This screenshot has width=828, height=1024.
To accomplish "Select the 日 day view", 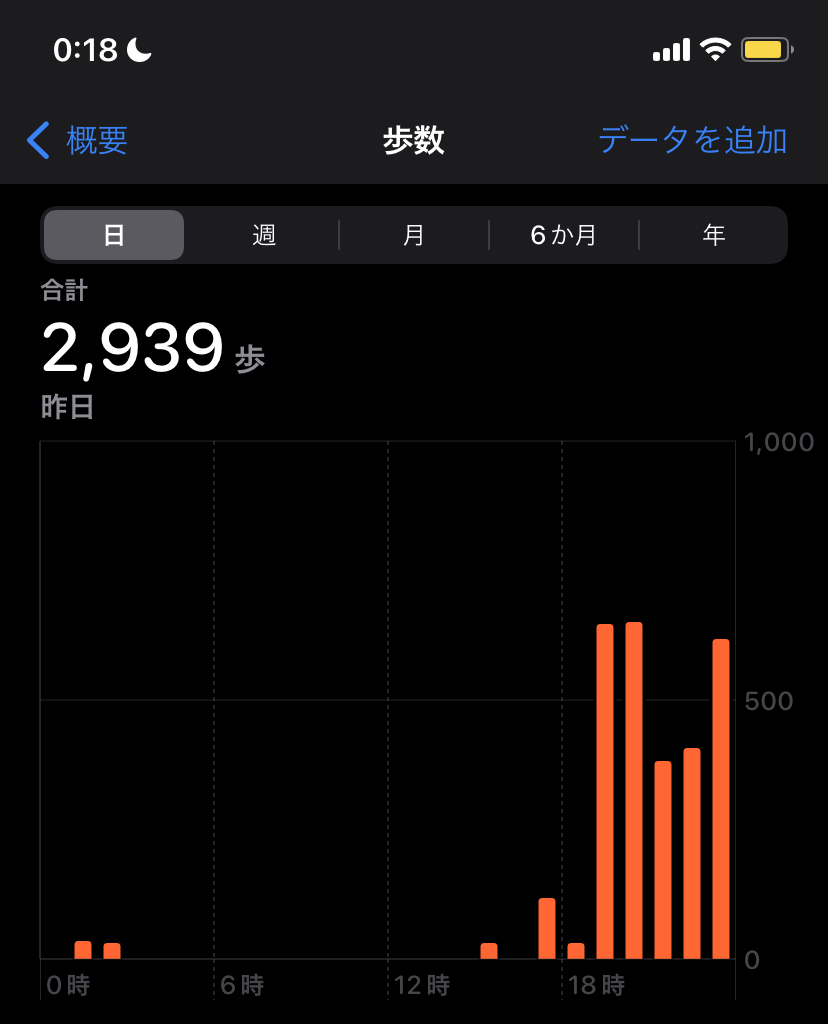I will pos(114,236).
